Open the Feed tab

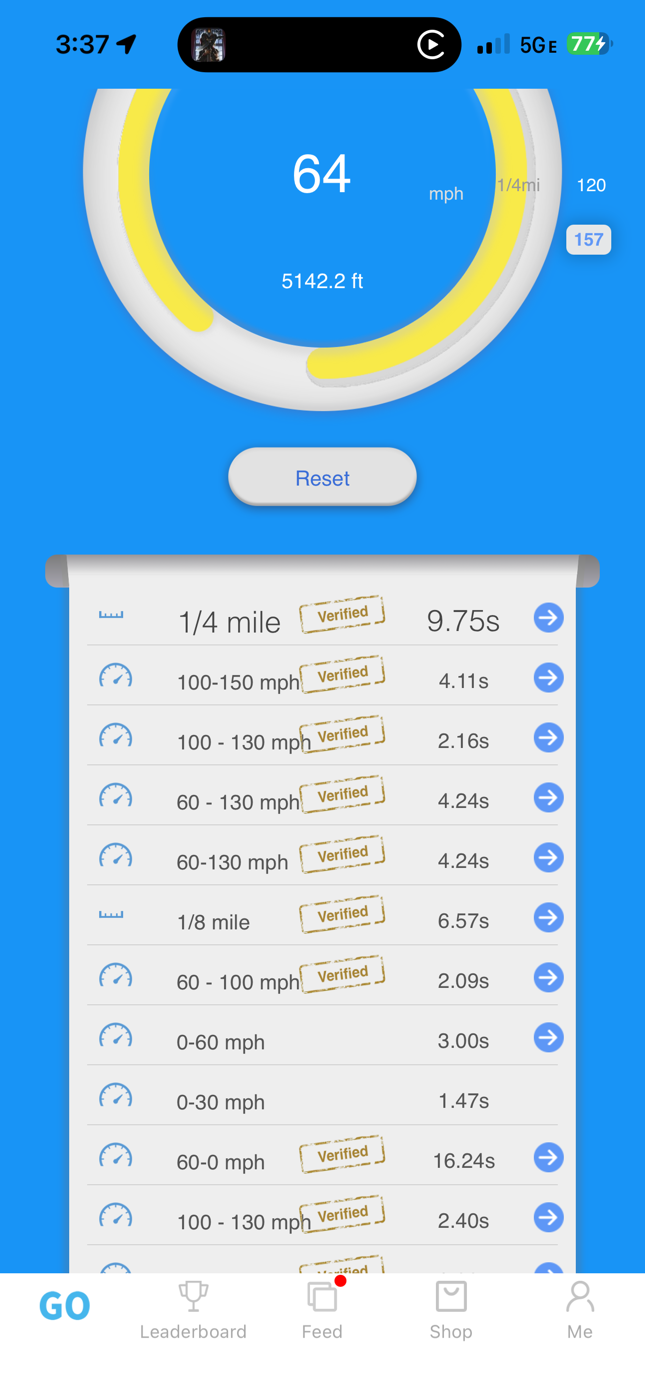pyautogui.click(x=322, y=1310)
